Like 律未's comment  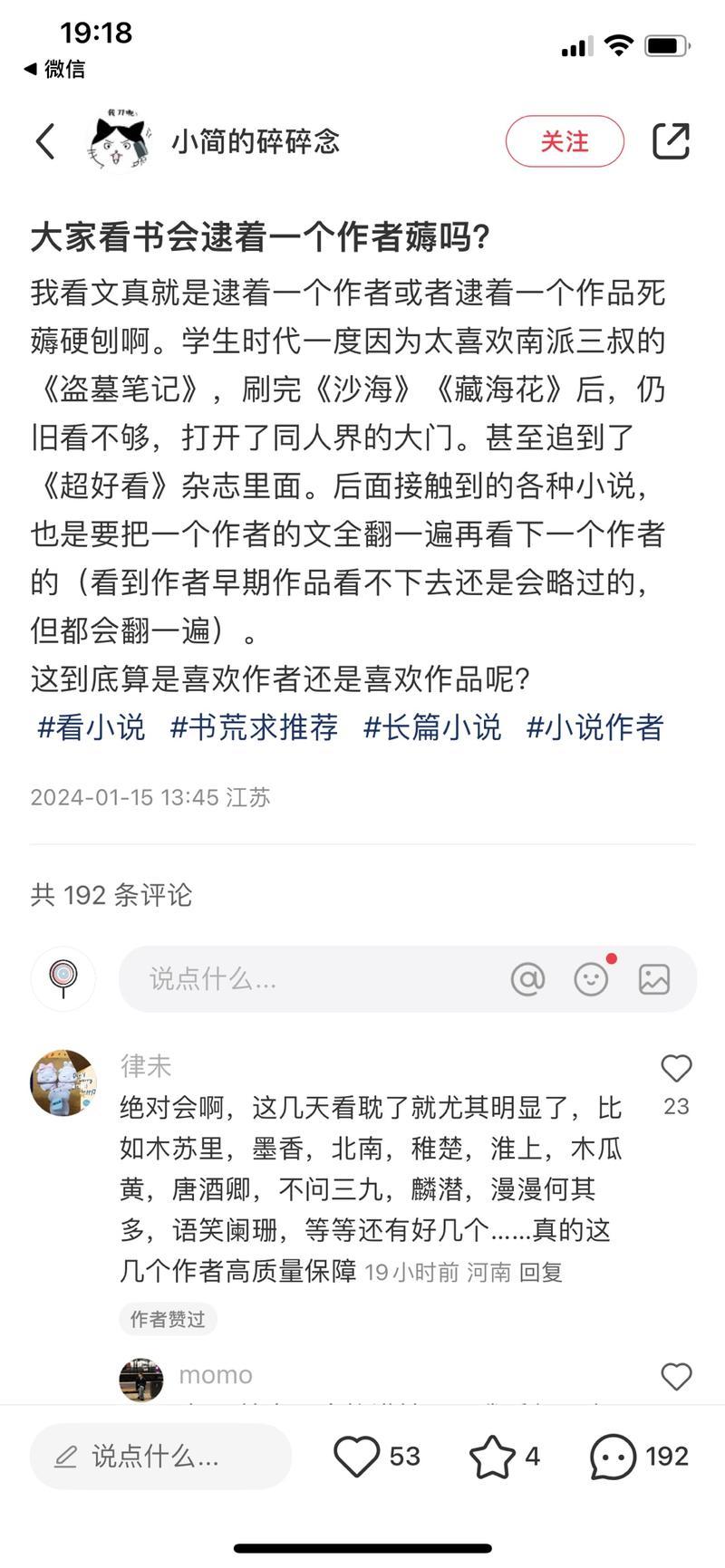(676, 1069)
